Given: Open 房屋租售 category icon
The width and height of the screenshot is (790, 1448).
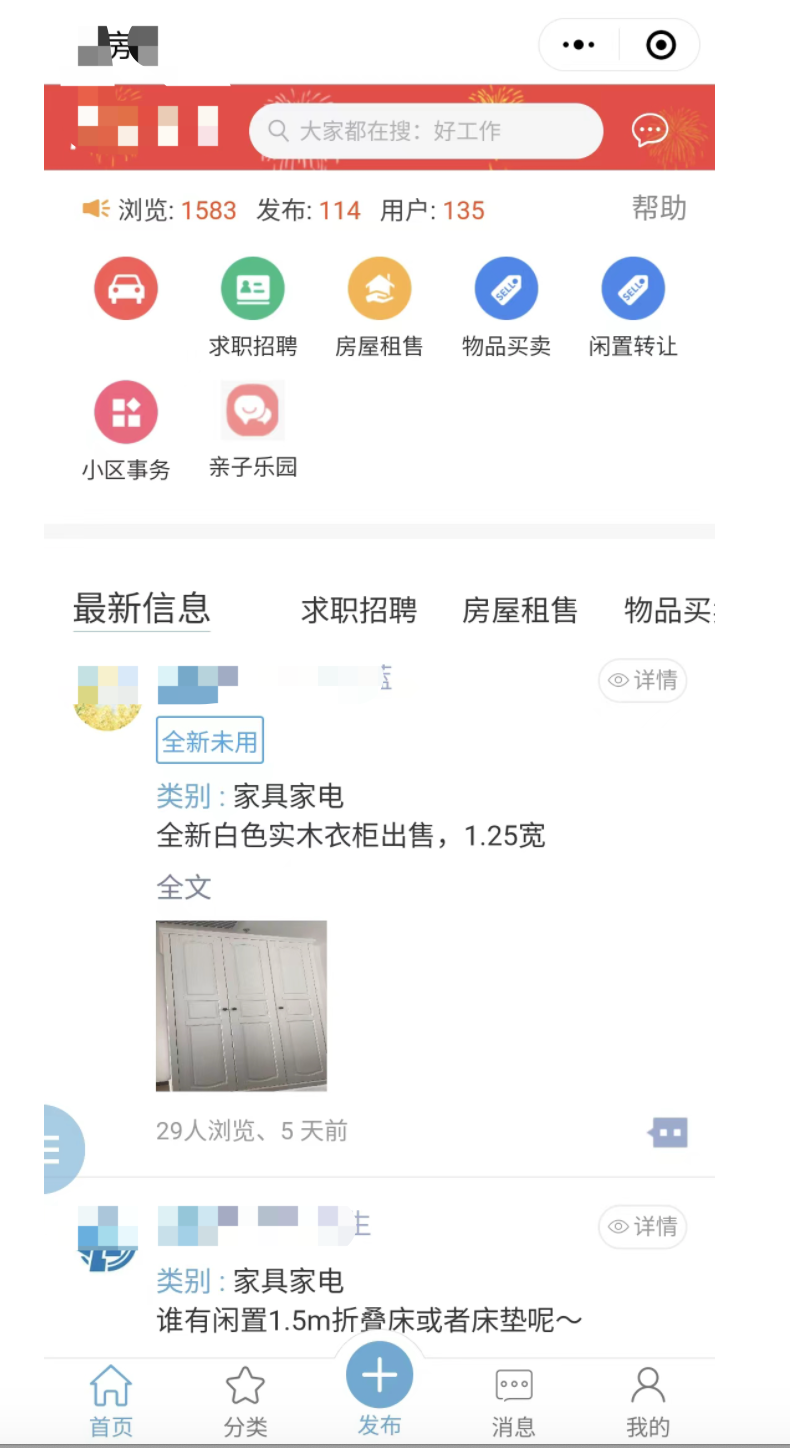Looking at the screenshot, I should pos(379,289).
